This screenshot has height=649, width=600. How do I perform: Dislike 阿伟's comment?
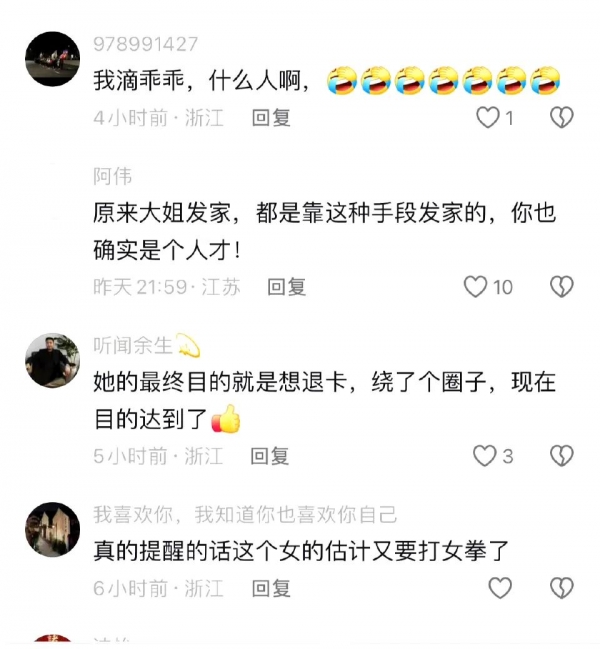562,287
